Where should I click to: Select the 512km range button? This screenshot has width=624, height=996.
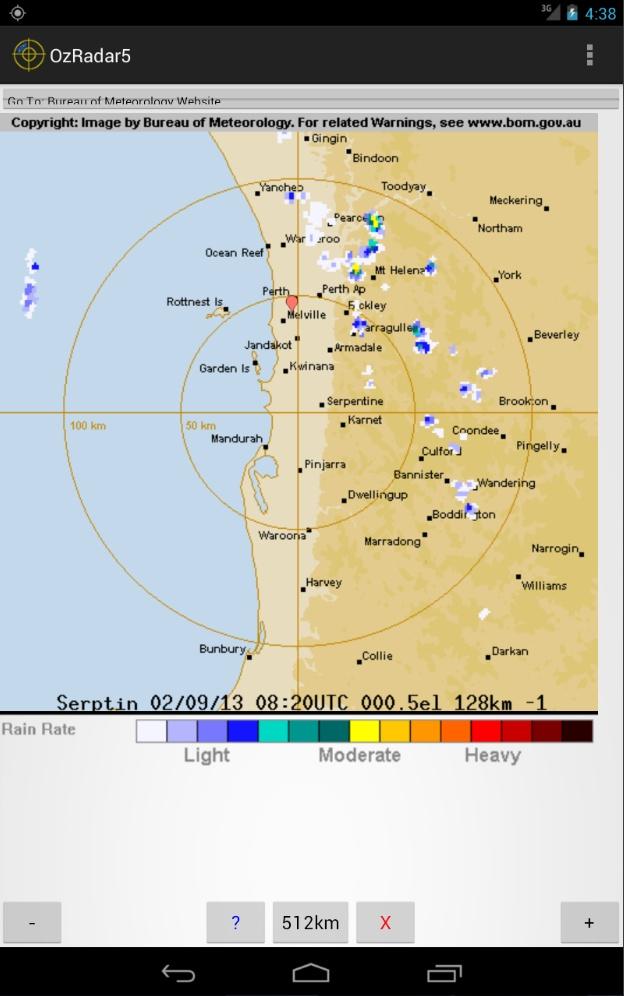coord(310,923)
